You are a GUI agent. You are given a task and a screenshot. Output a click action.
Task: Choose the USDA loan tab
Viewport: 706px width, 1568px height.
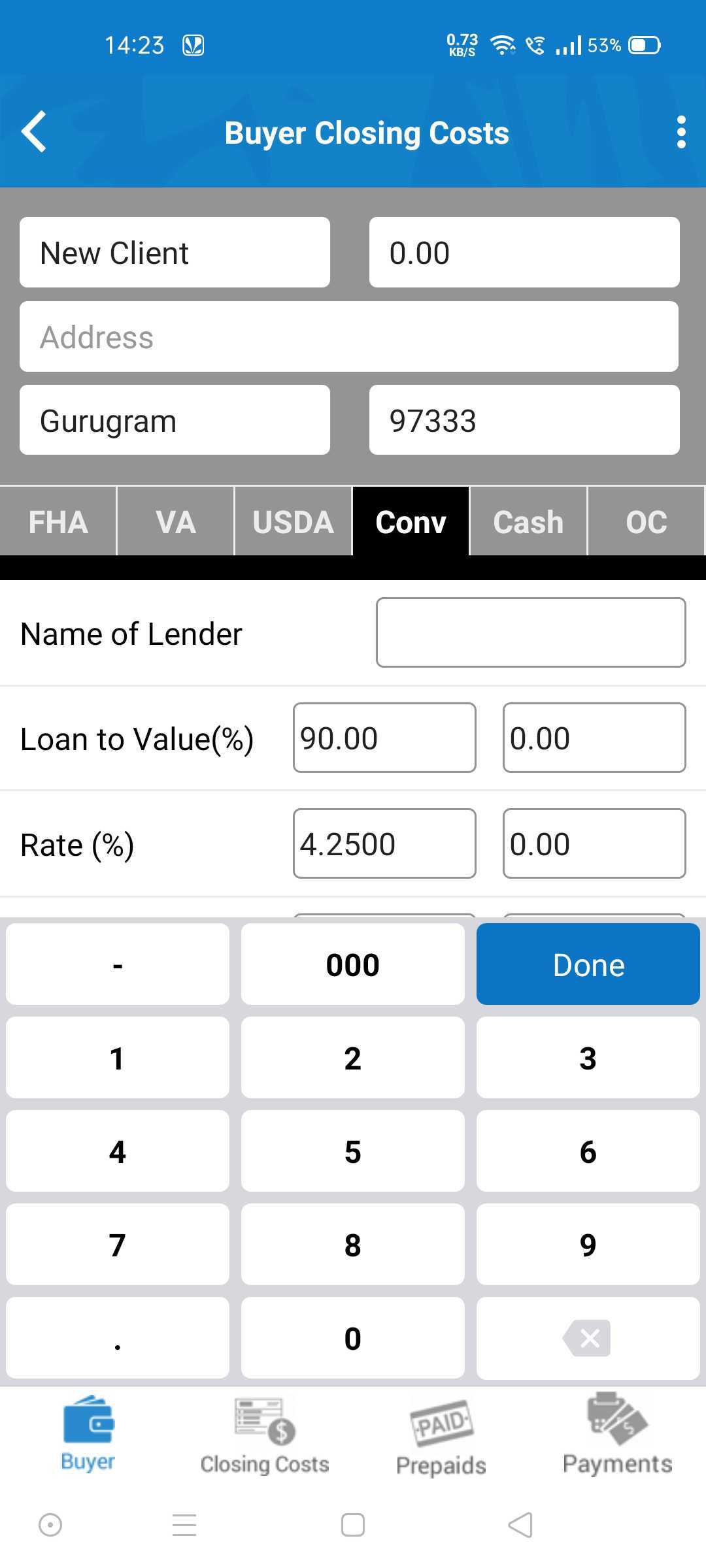coord(294,522)
